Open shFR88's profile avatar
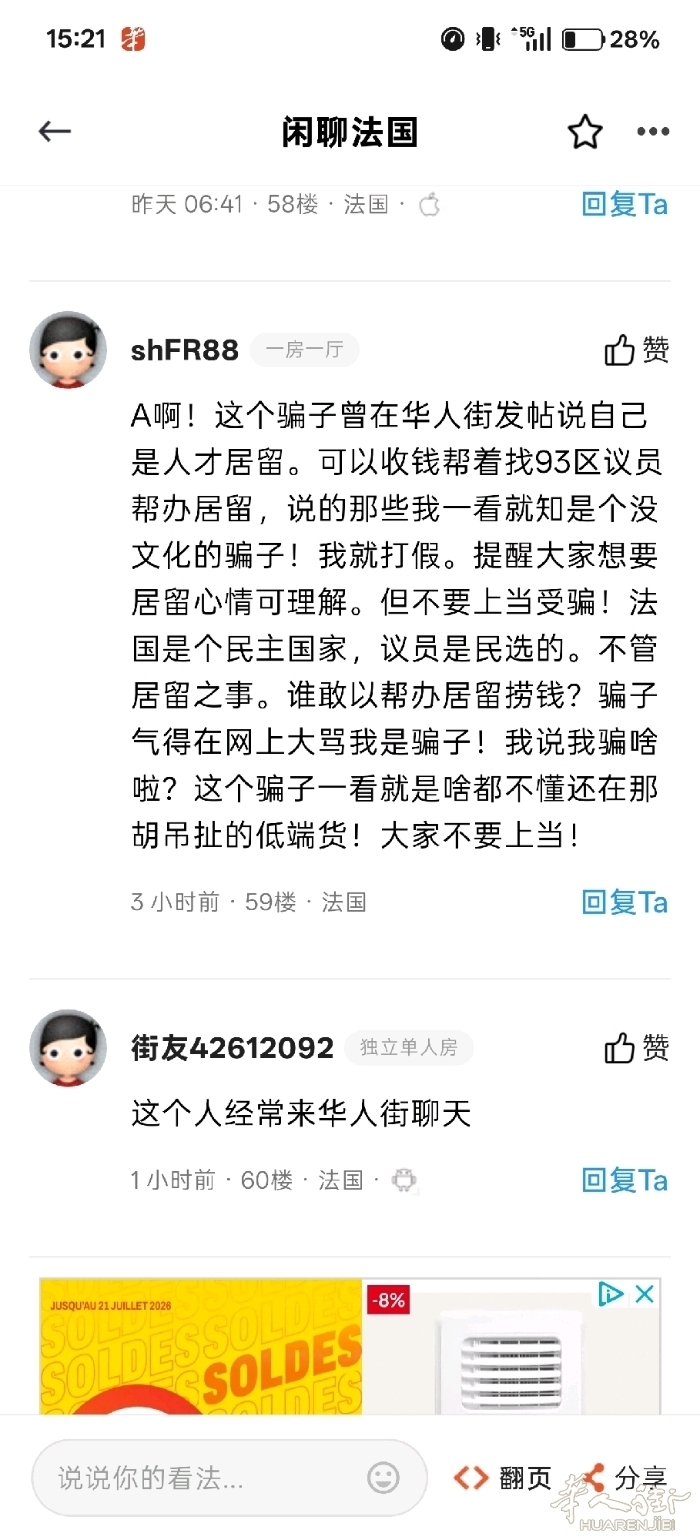Image resolution: width=700 pixels, height=1540 pixels. pos(68,350)
